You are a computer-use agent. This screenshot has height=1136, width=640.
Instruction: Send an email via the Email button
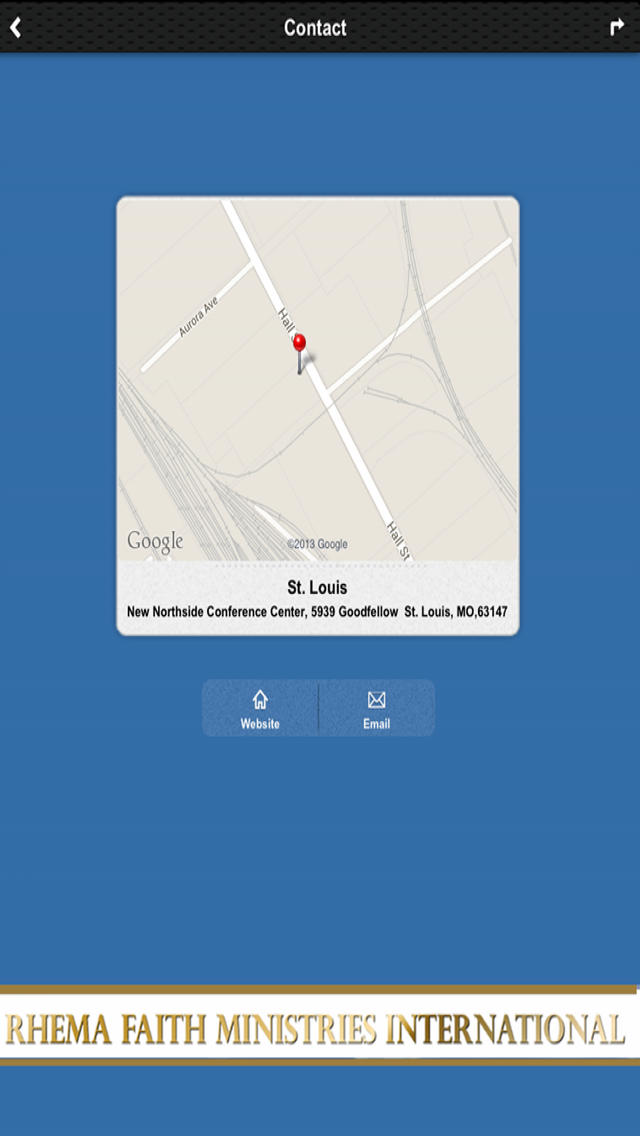coord(377,709)
